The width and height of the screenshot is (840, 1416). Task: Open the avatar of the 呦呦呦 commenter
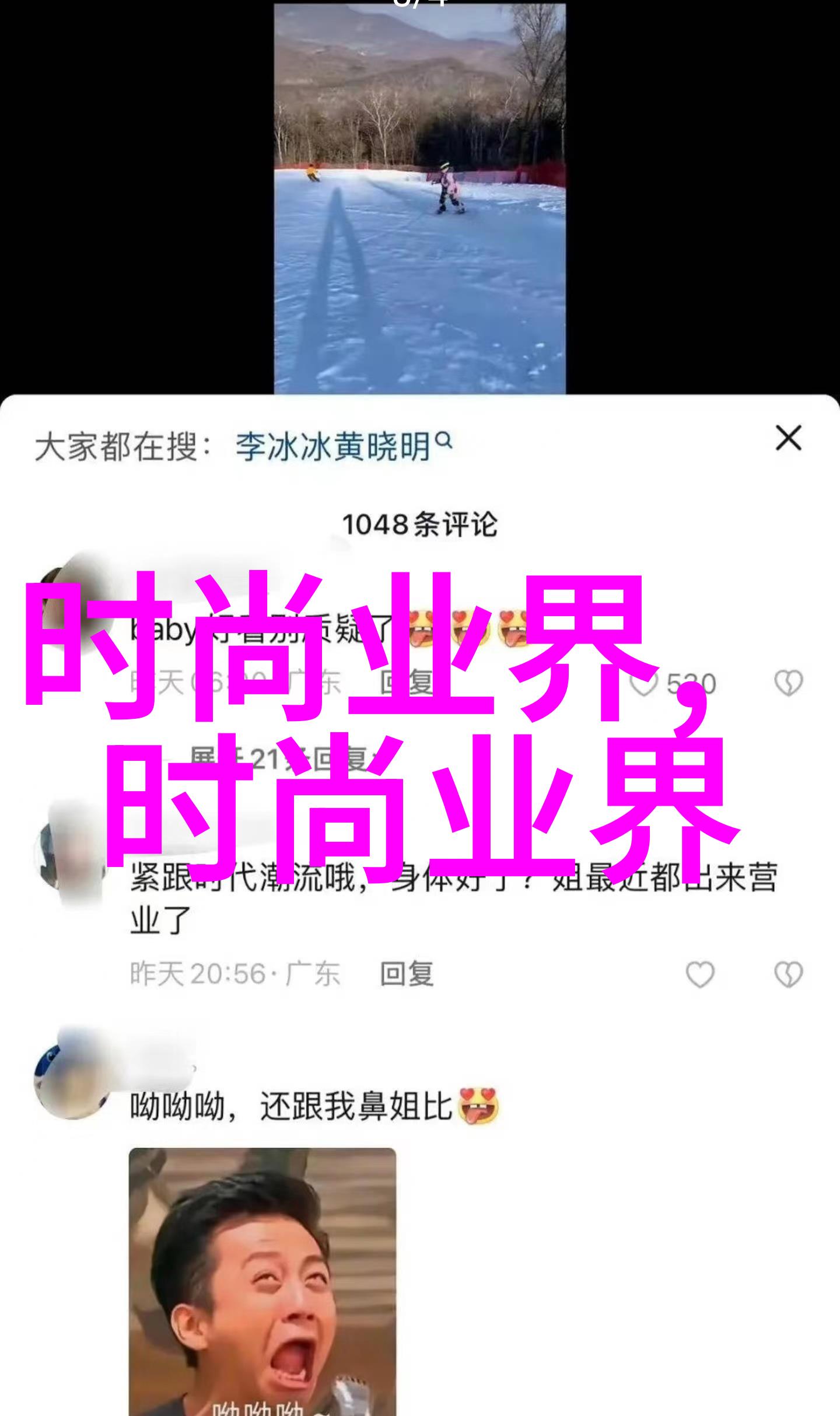pos(71,1081)
